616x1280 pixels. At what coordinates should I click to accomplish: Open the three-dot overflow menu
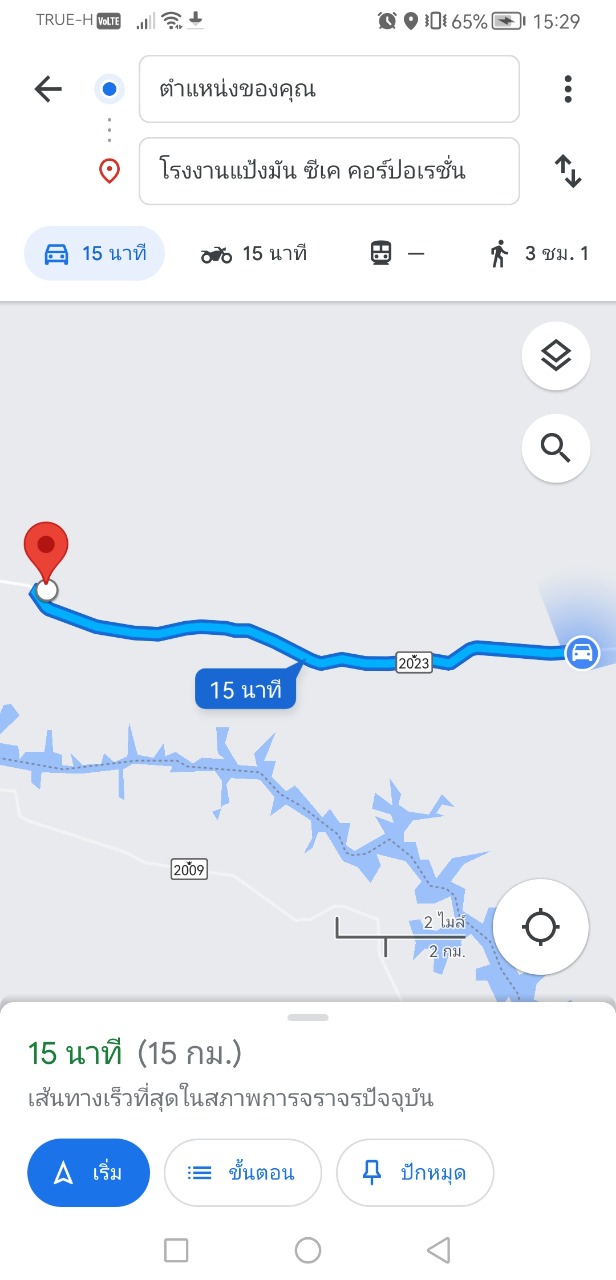click(568, 89)
